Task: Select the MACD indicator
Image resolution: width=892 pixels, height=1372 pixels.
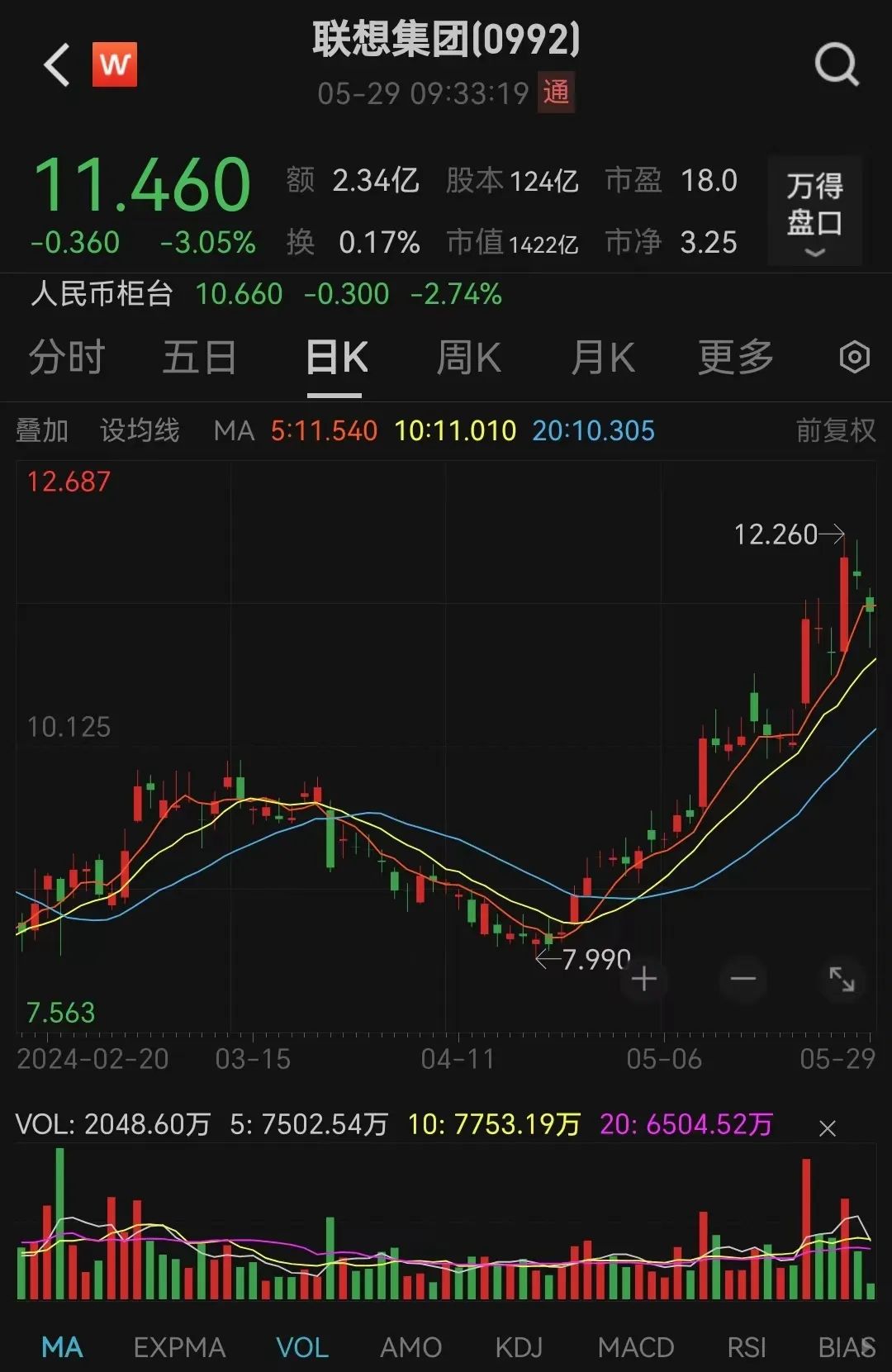Action: coord(635,1348)
